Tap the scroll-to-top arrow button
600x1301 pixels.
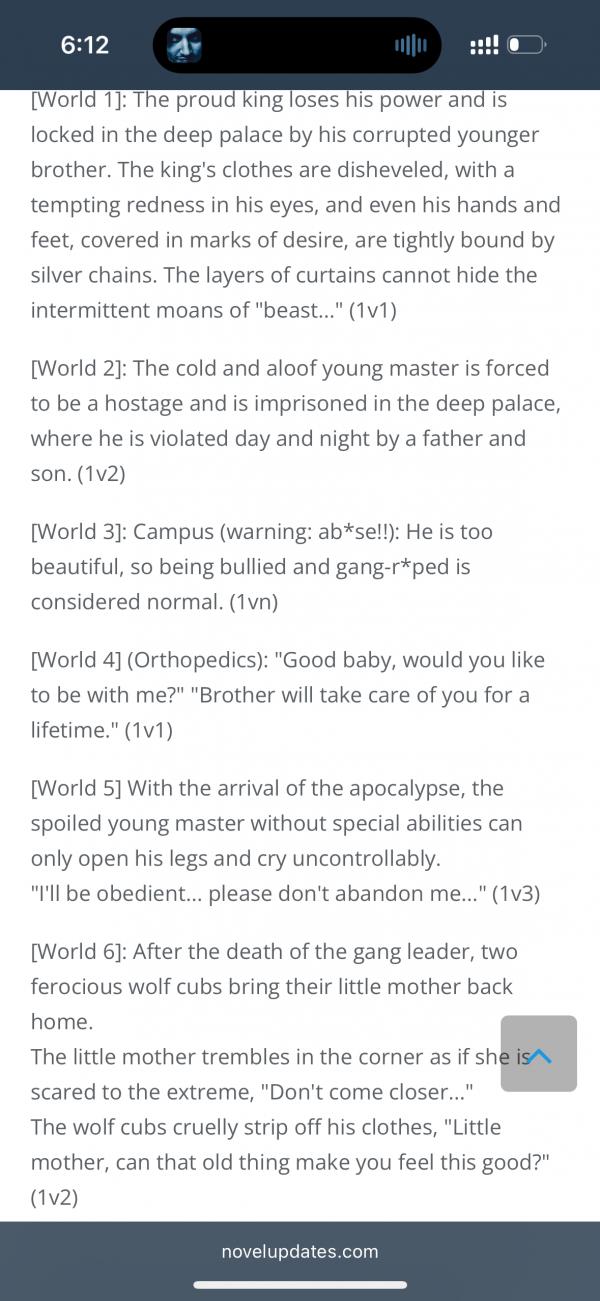click(539, 1053)
